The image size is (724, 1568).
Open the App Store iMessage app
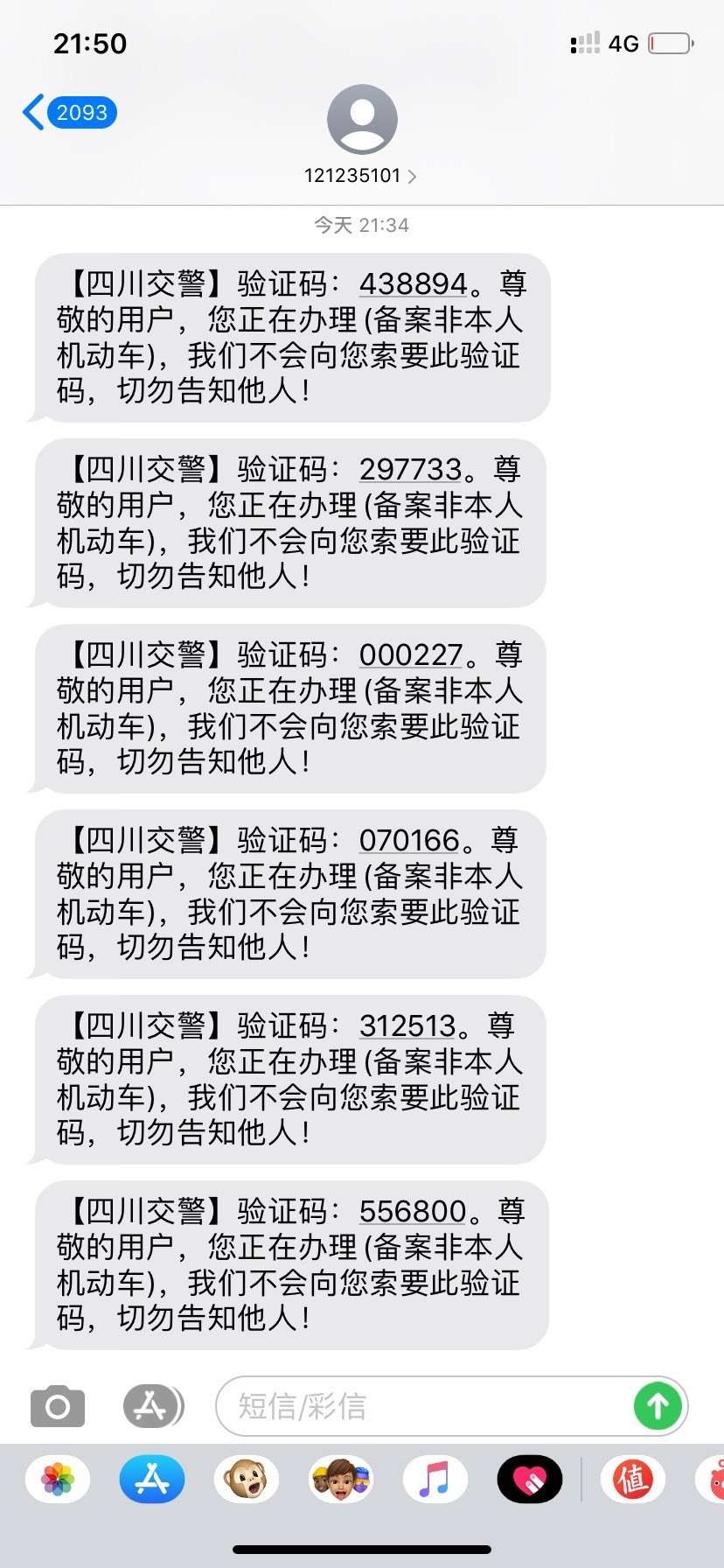pyautogui.click(x=152, y=1480)
